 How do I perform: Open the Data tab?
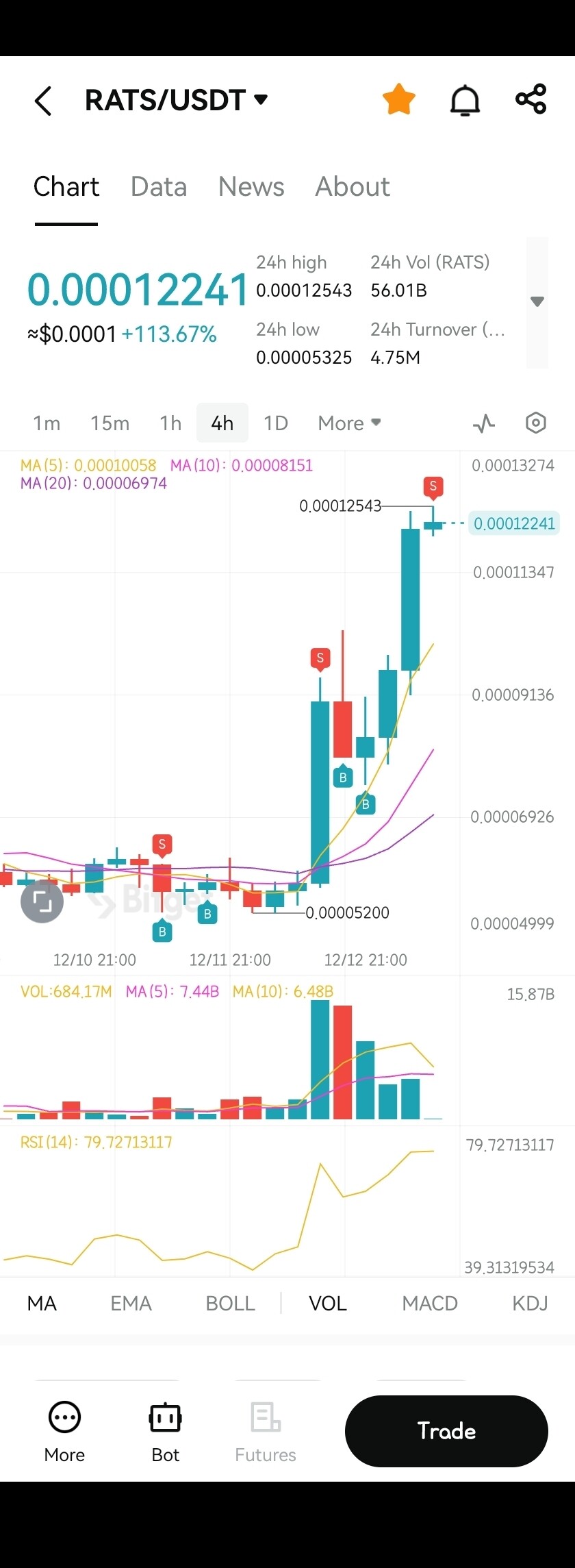[159, 186]
